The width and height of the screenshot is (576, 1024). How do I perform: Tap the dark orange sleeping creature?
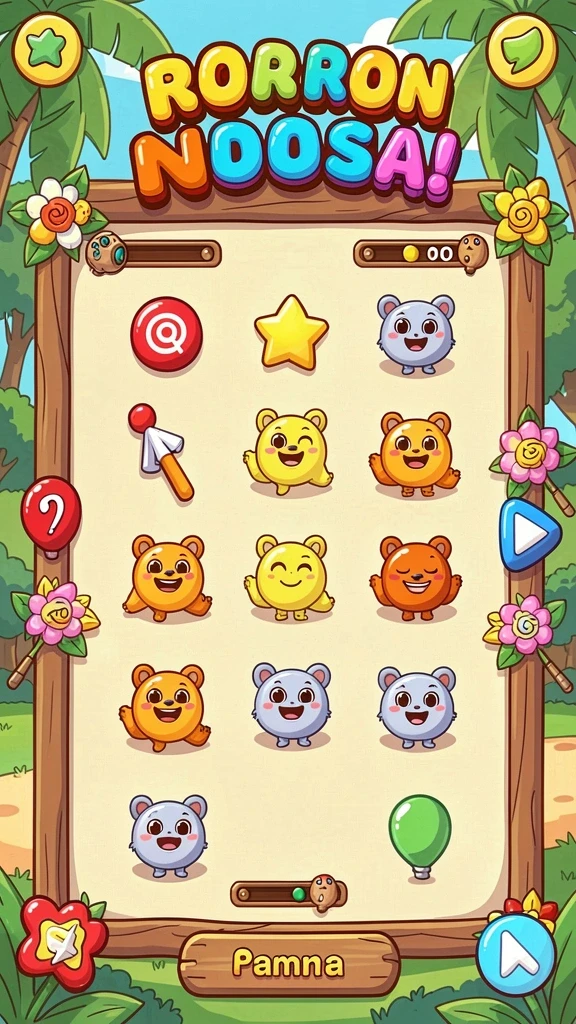click(415, 577)
